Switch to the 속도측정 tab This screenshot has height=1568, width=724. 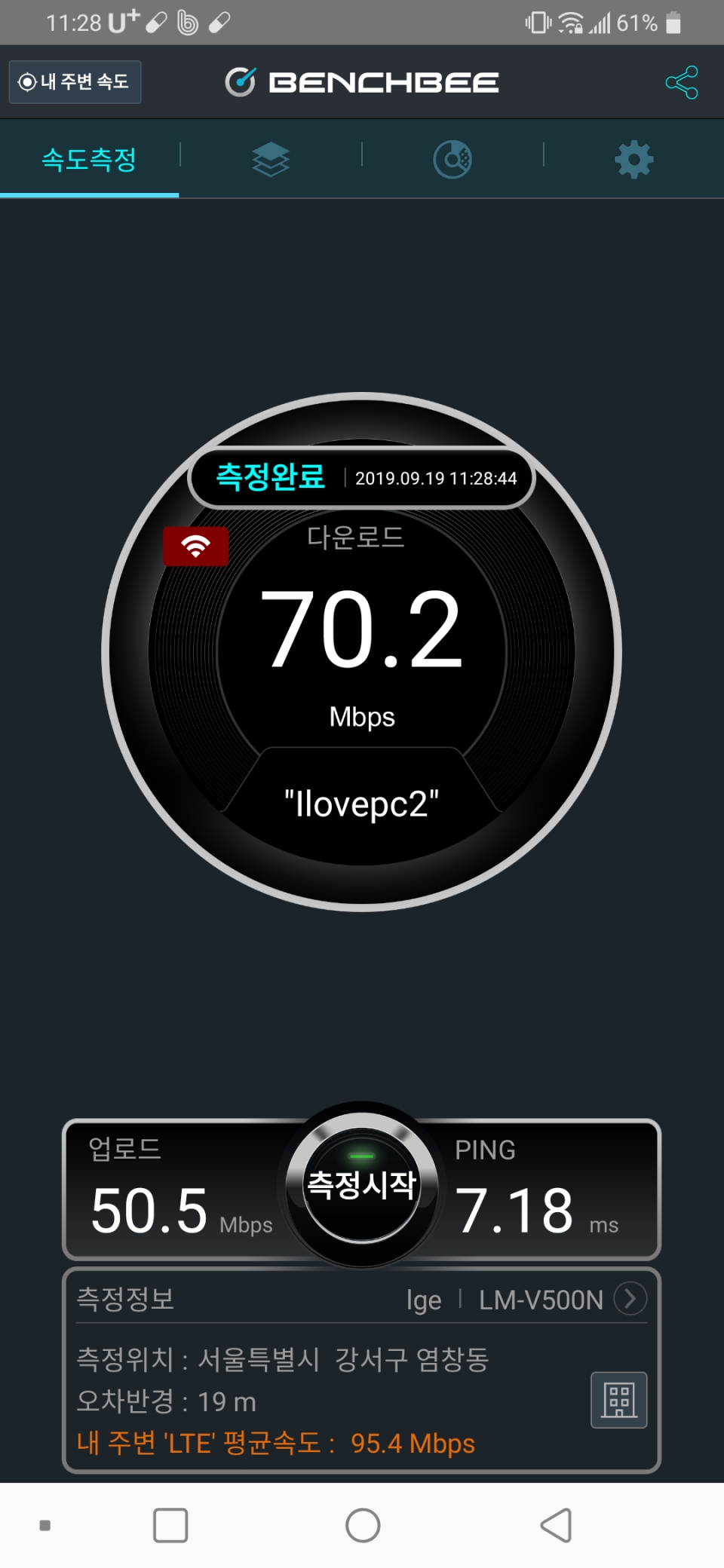point(89,160)
